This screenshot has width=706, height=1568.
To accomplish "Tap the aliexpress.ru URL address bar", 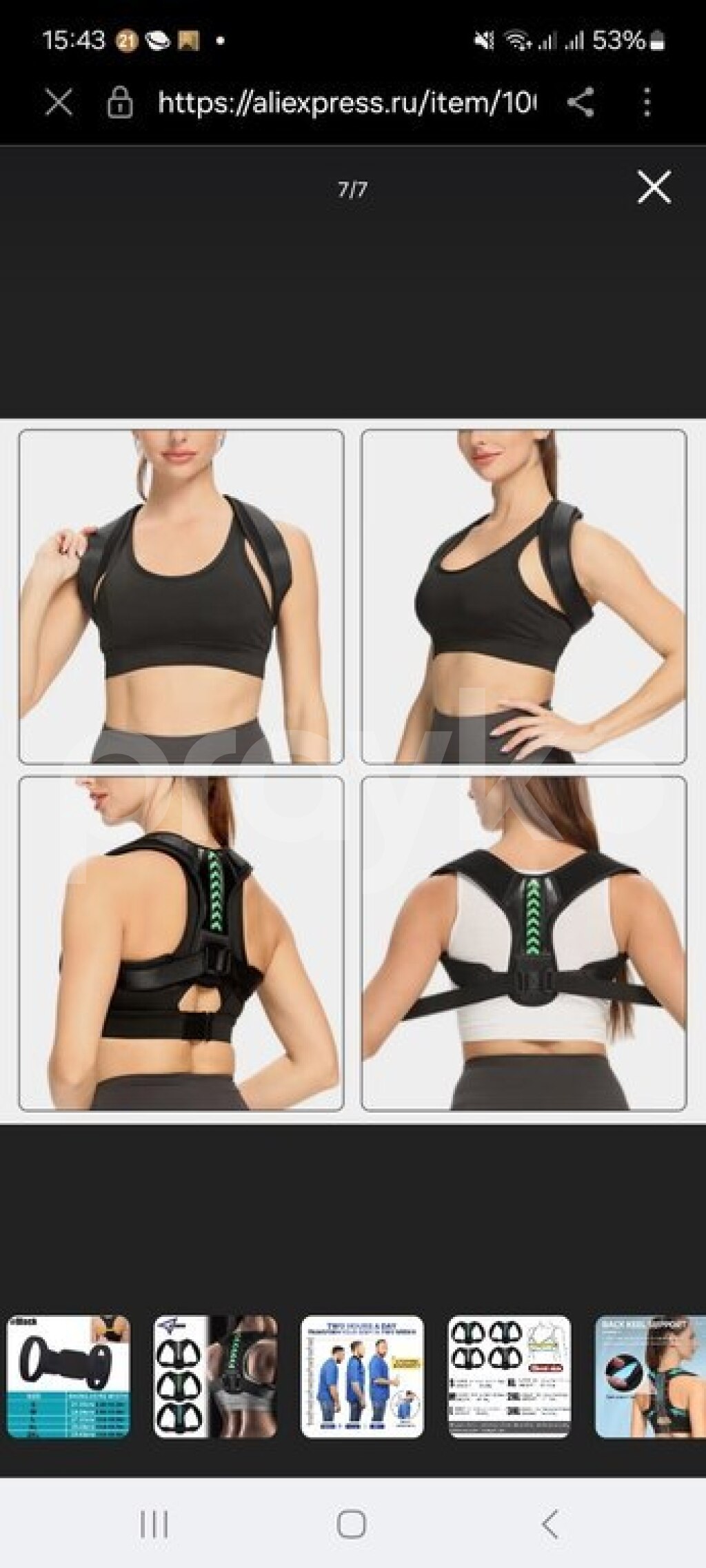I will tap(346, 103).
